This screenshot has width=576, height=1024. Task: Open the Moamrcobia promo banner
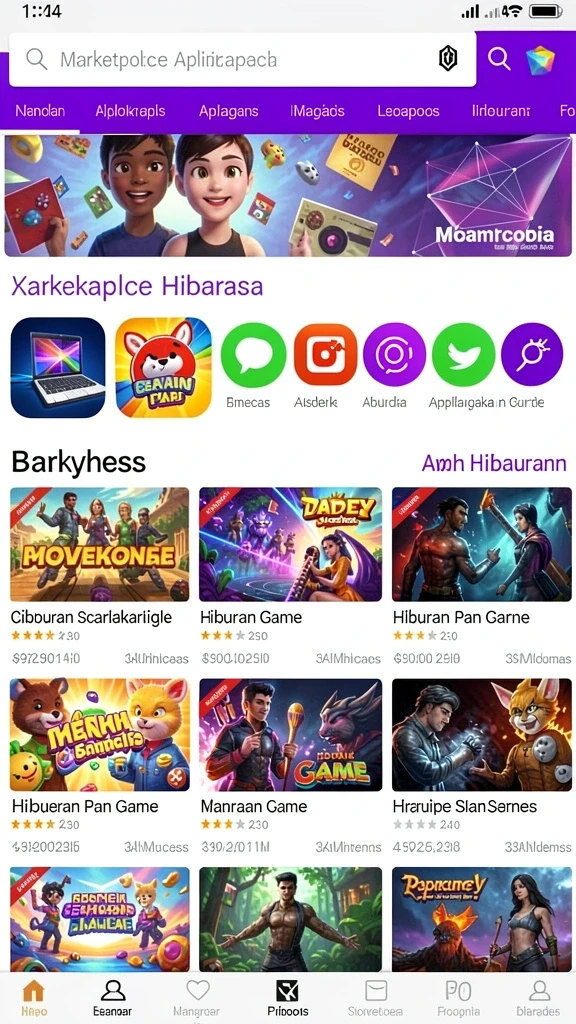(x=288, y=195)
